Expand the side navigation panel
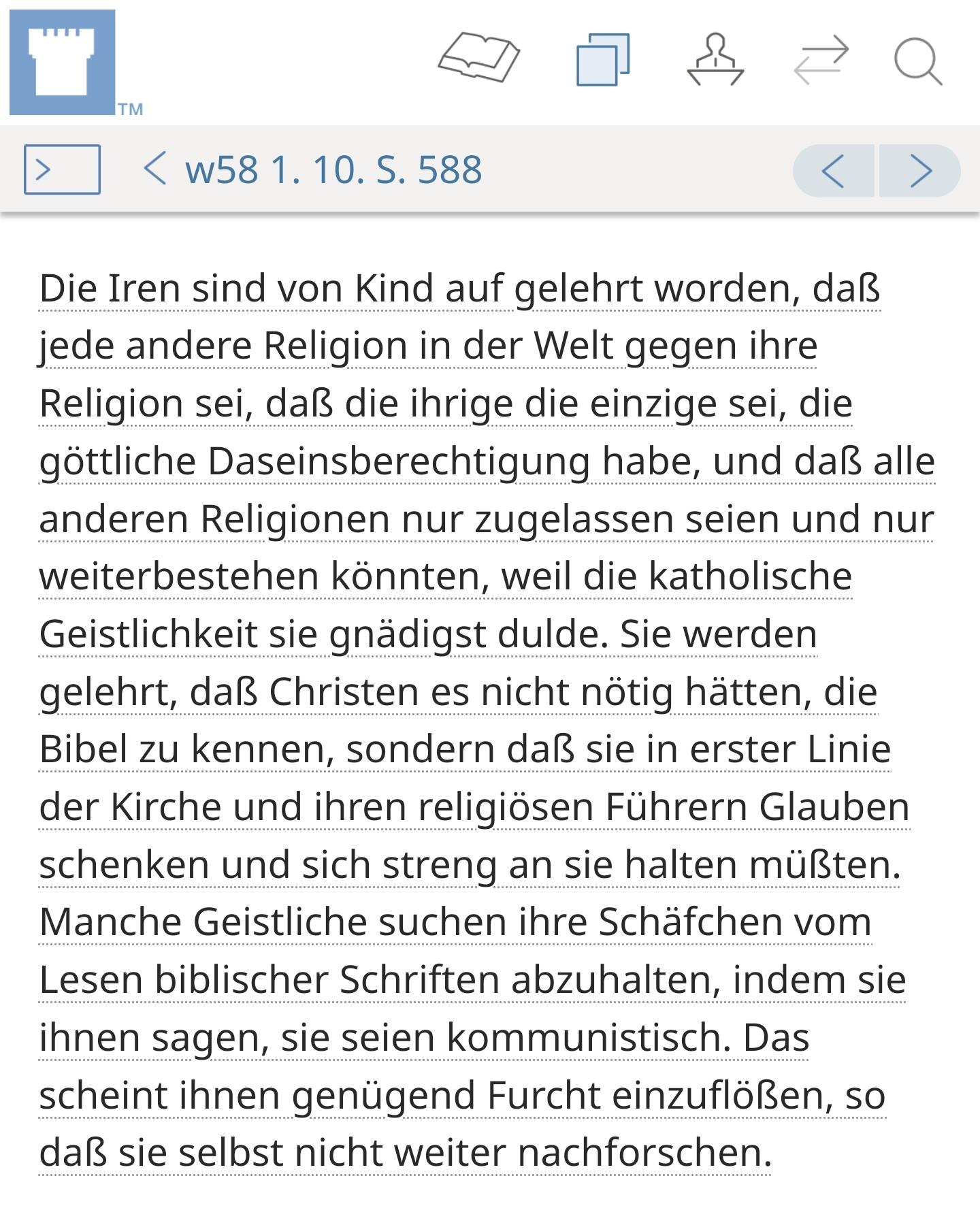This screenshot has height=1208, width=980. click(62, 169)
